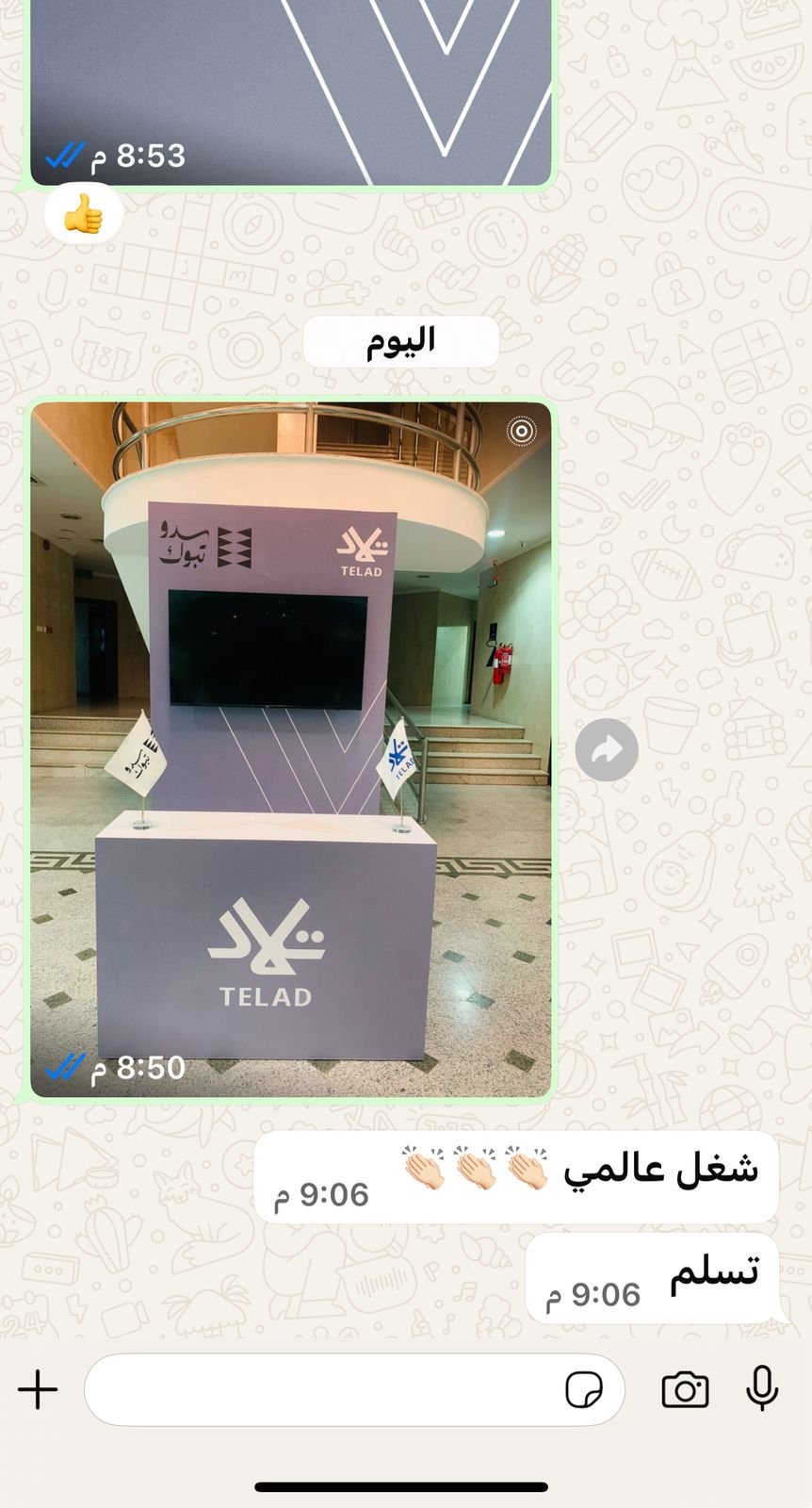812x1508 pixels.
Task: Forward the TELAD booth photo
Action: coord(607,750)
